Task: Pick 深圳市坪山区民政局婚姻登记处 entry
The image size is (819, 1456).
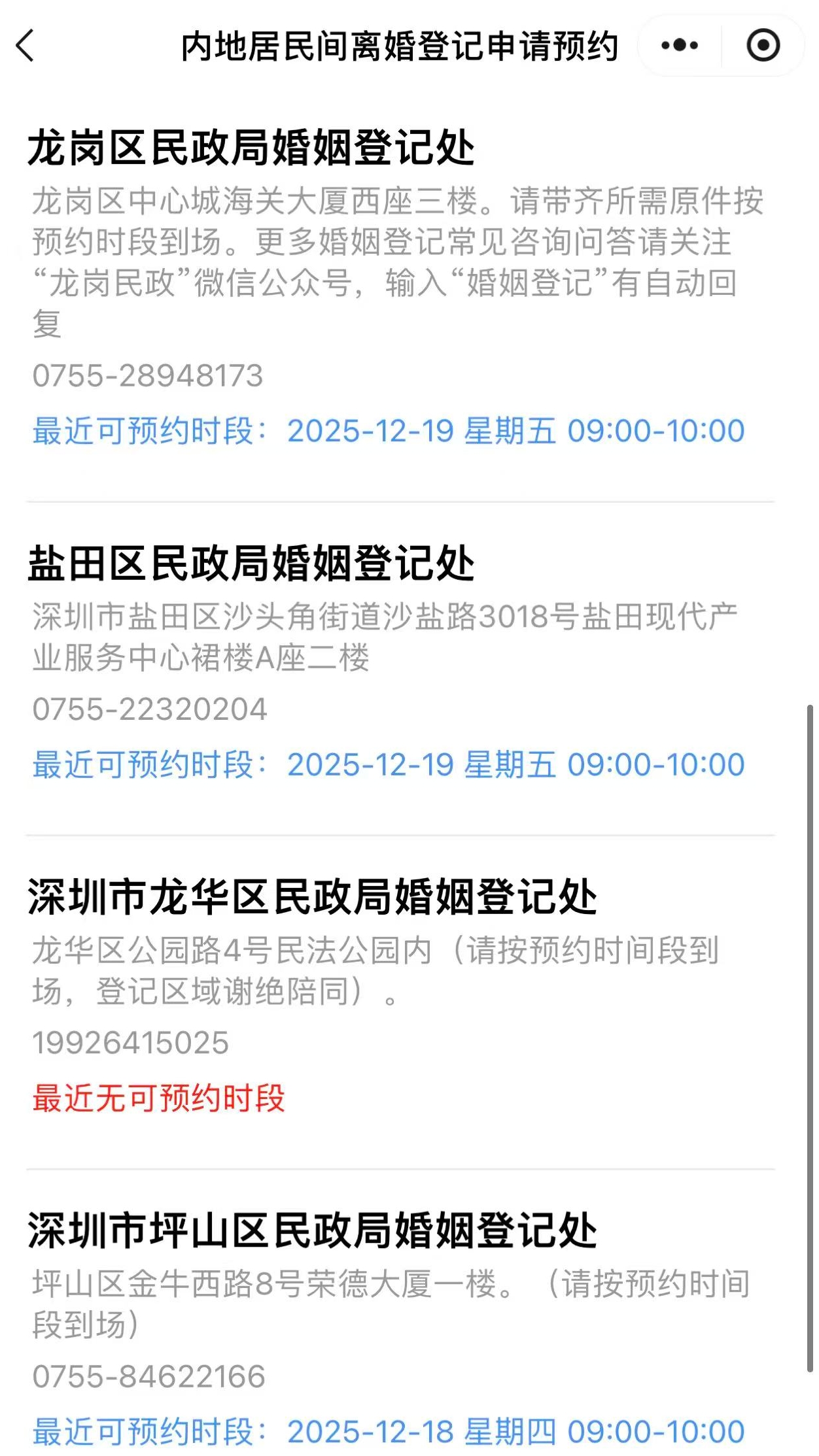Action: (312, 1230)
